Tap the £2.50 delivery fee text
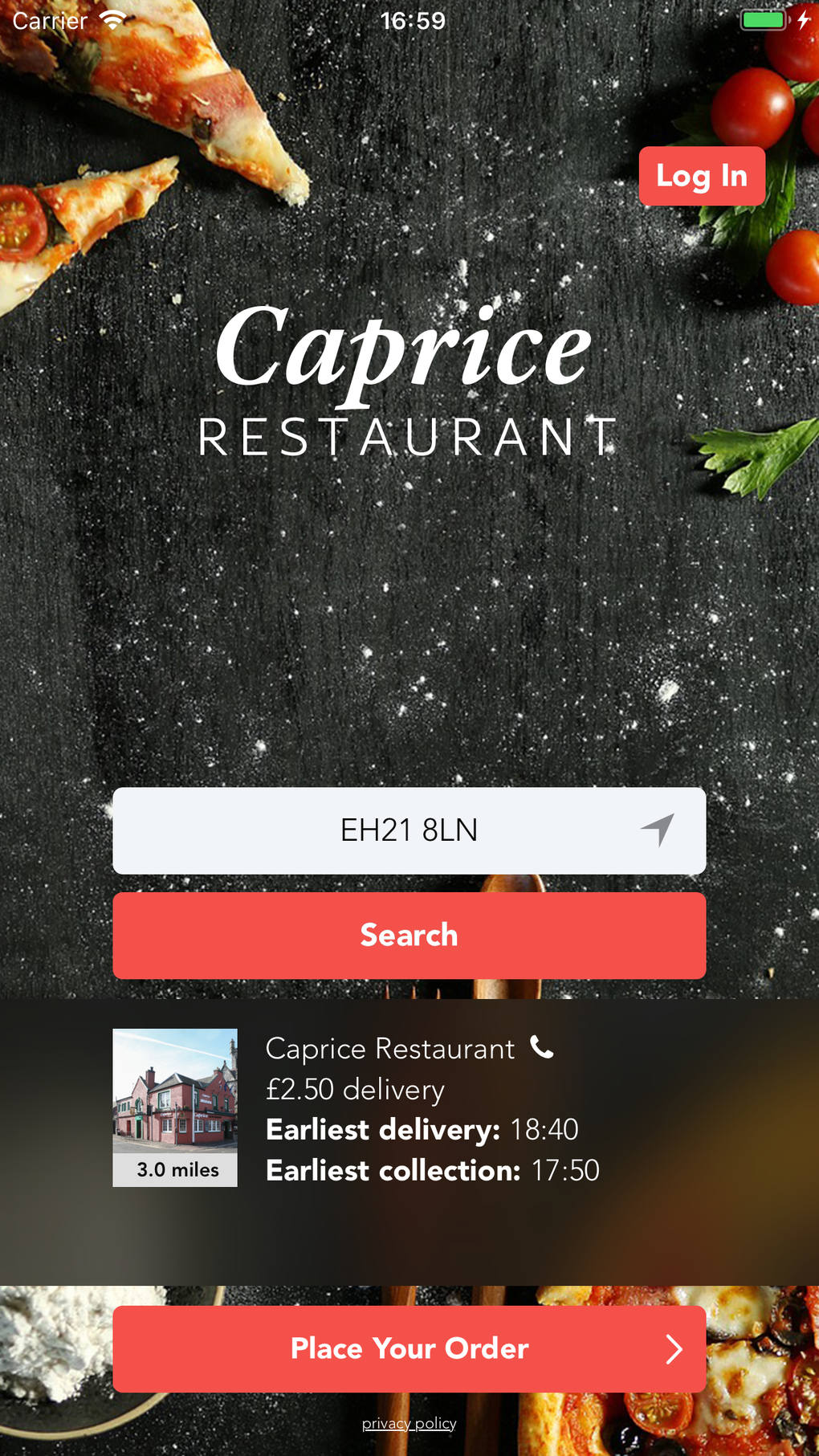Image resolution: width=819 pixels, height=1456 pixels. [x=354, y=1089]
